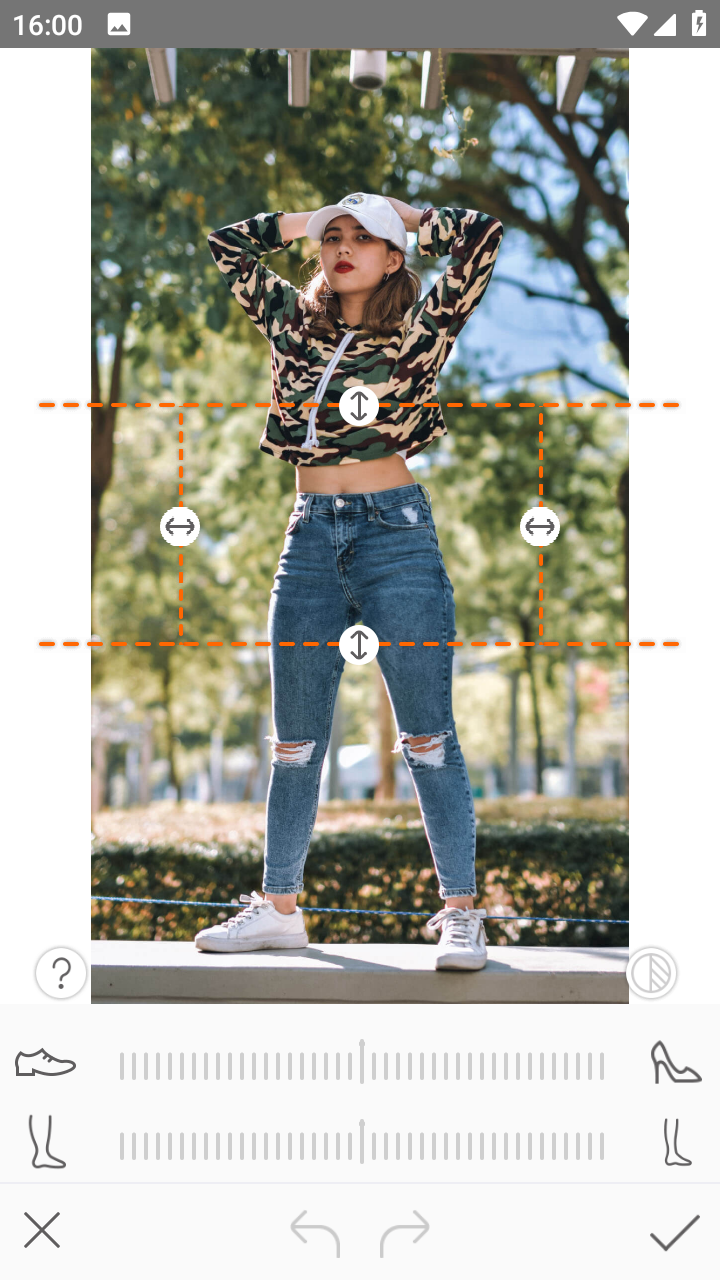720x1280 pixels.
Task: Apply changes with the checkmark
Action: (x=674, y=1232)
